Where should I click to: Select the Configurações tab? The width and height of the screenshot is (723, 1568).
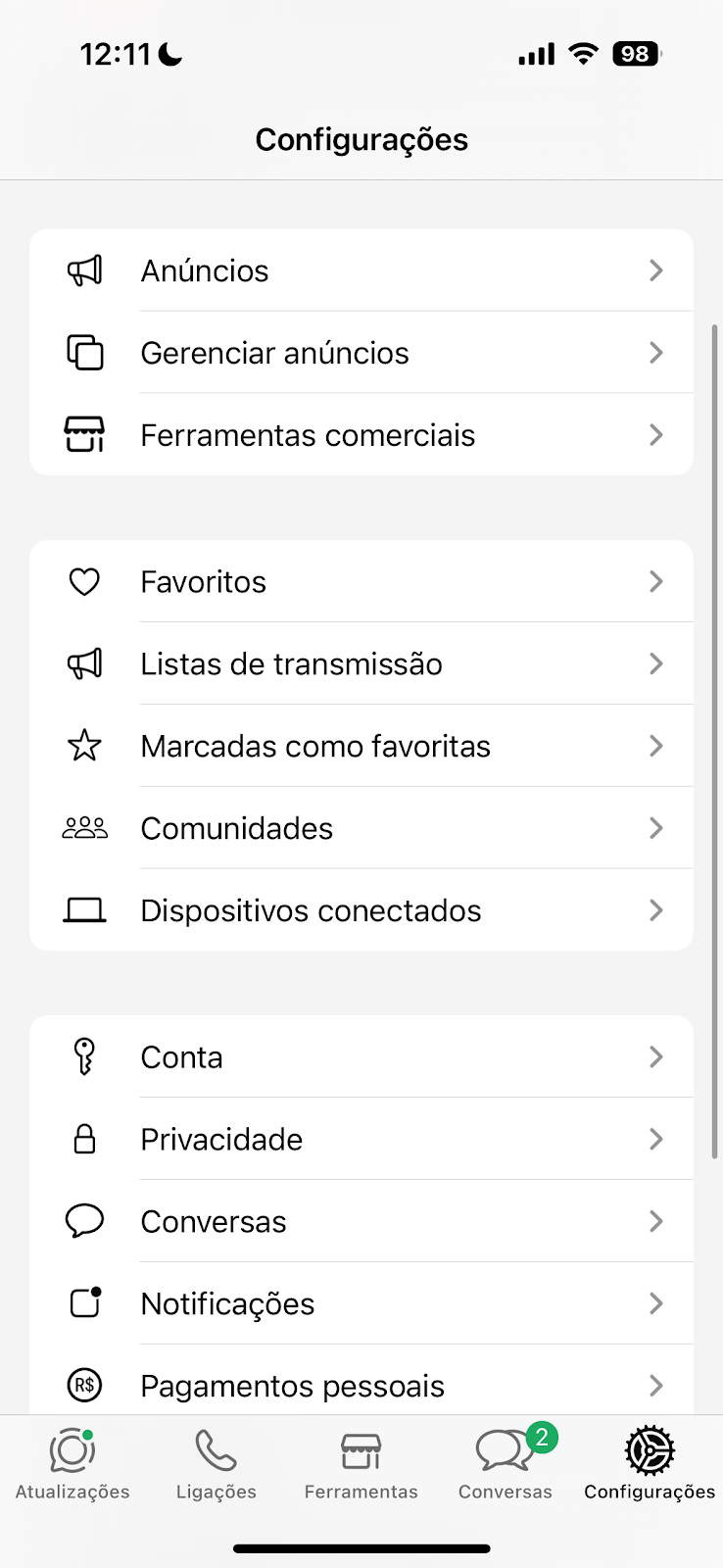coord(650,1465)
